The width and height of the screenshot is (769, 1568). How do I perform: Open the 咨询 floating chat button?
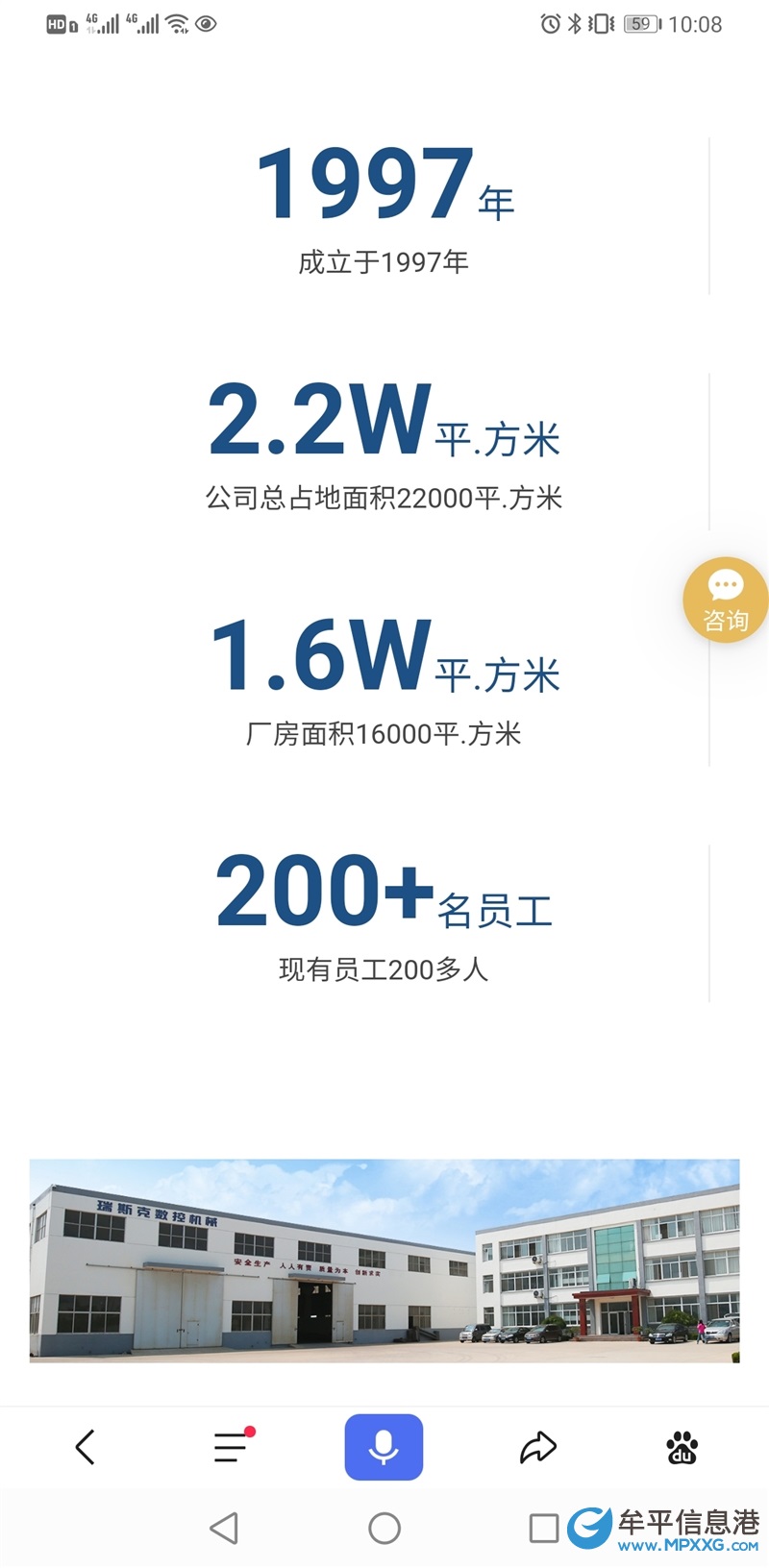click(x=725, y=600)
